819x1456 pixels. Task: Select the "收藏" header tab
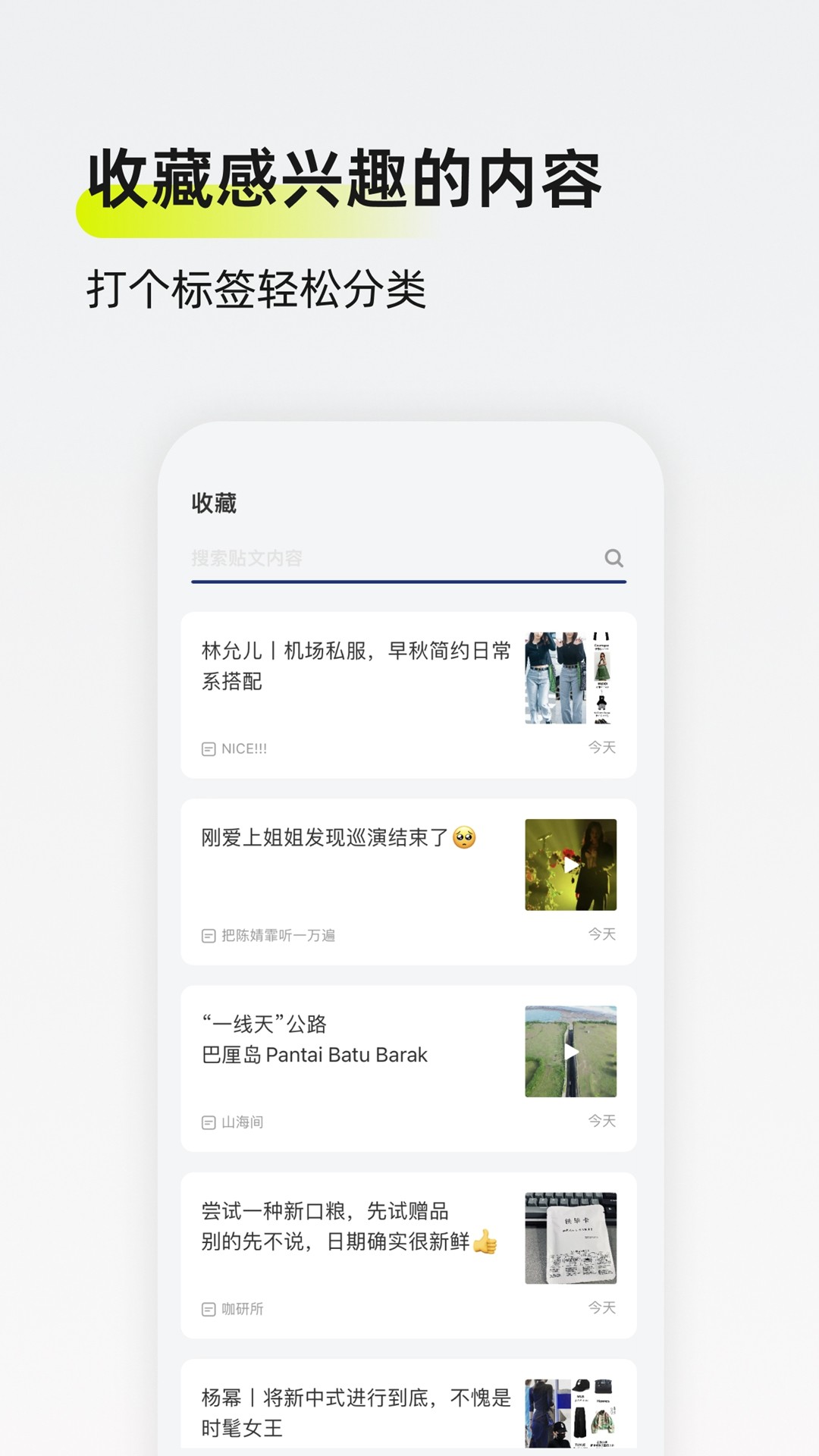coord(213,503)
